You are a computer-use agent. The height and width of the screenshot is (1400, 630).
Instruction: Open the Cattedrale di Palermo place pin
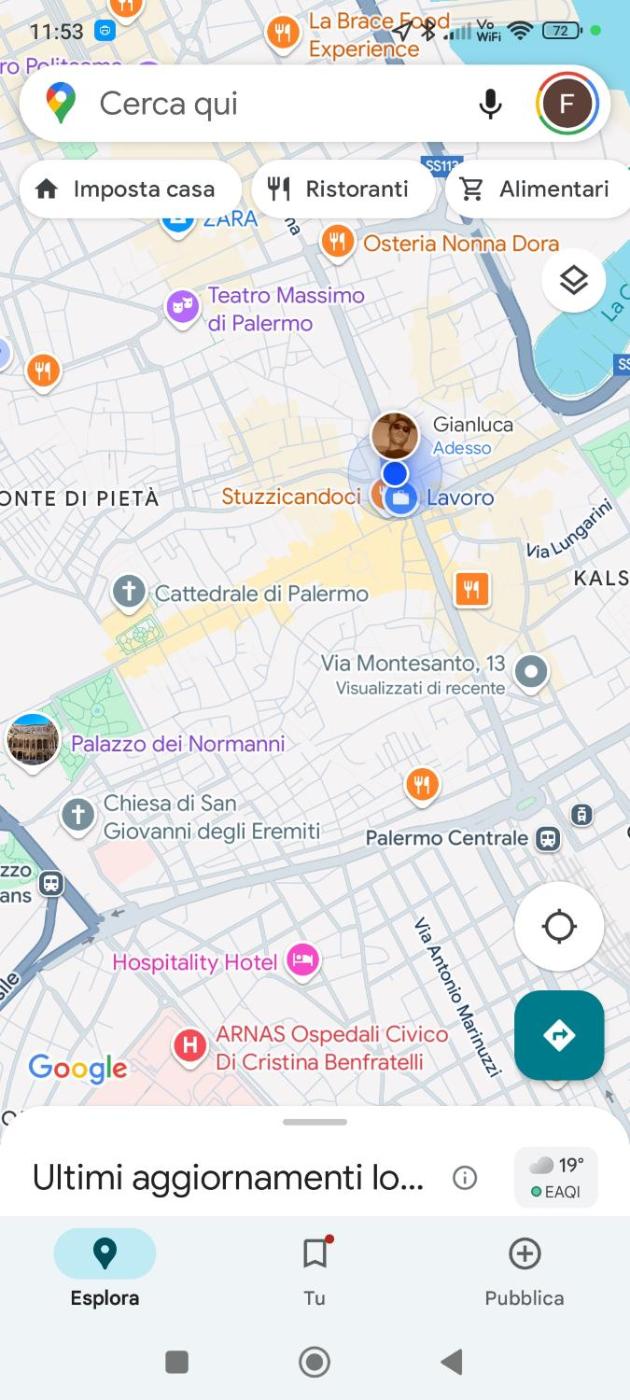point(129,592)
